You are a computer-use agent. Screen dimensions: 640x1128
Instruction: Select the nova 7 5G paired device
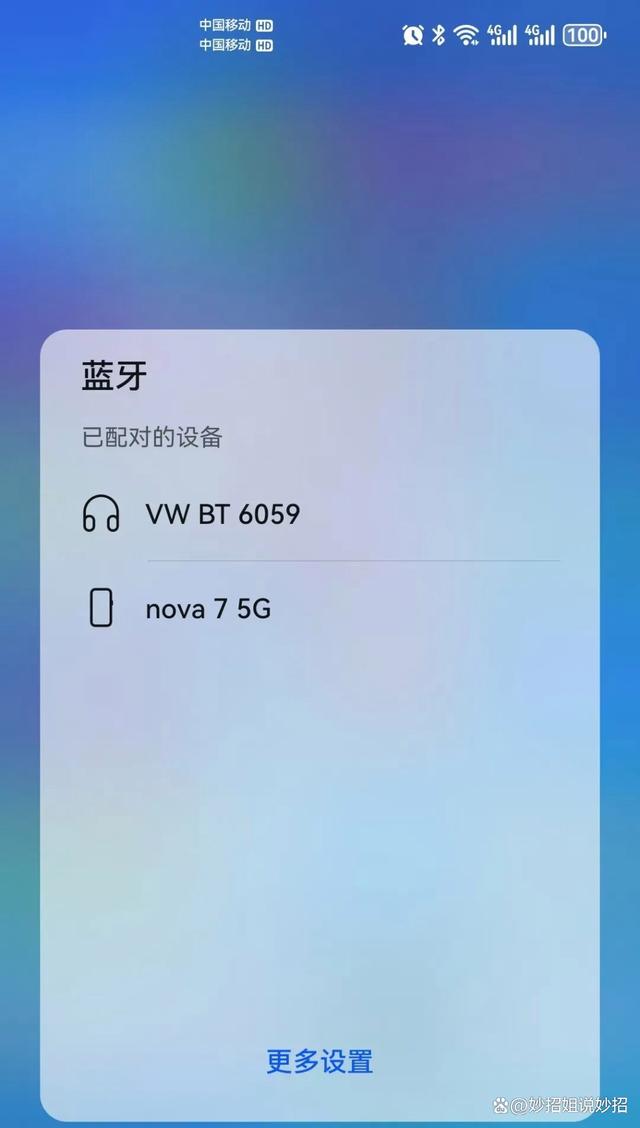pyautogui.click(x=208, y=608)
